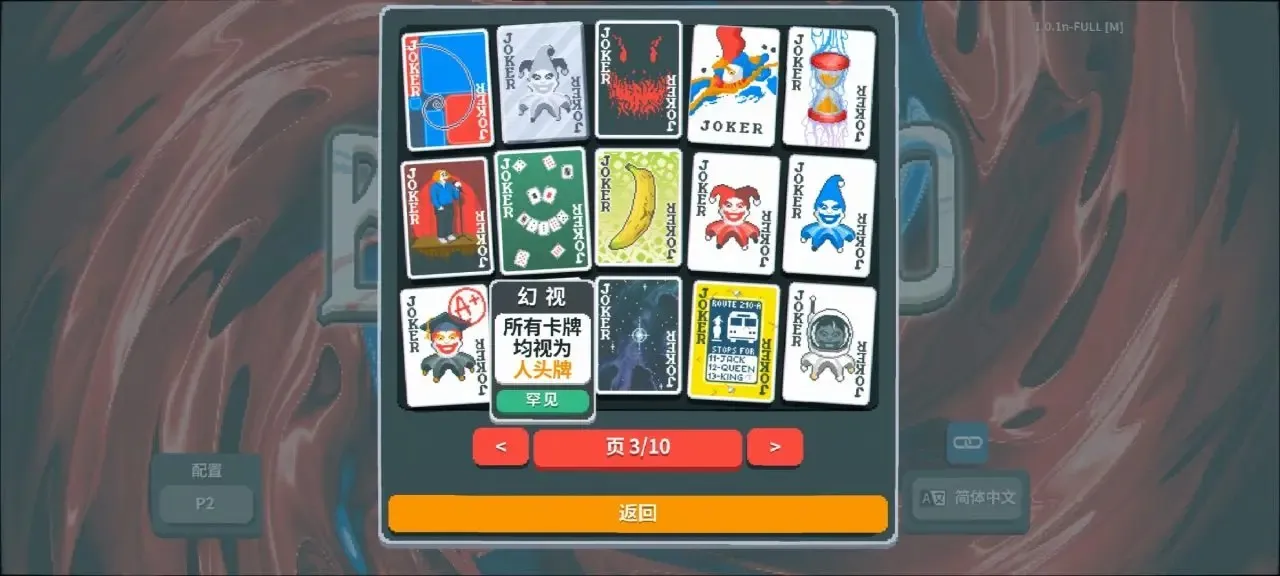The width and height of the screenshot is (1280, 576).
Task: Select the blue jester joker card
Action: (828, 215)
